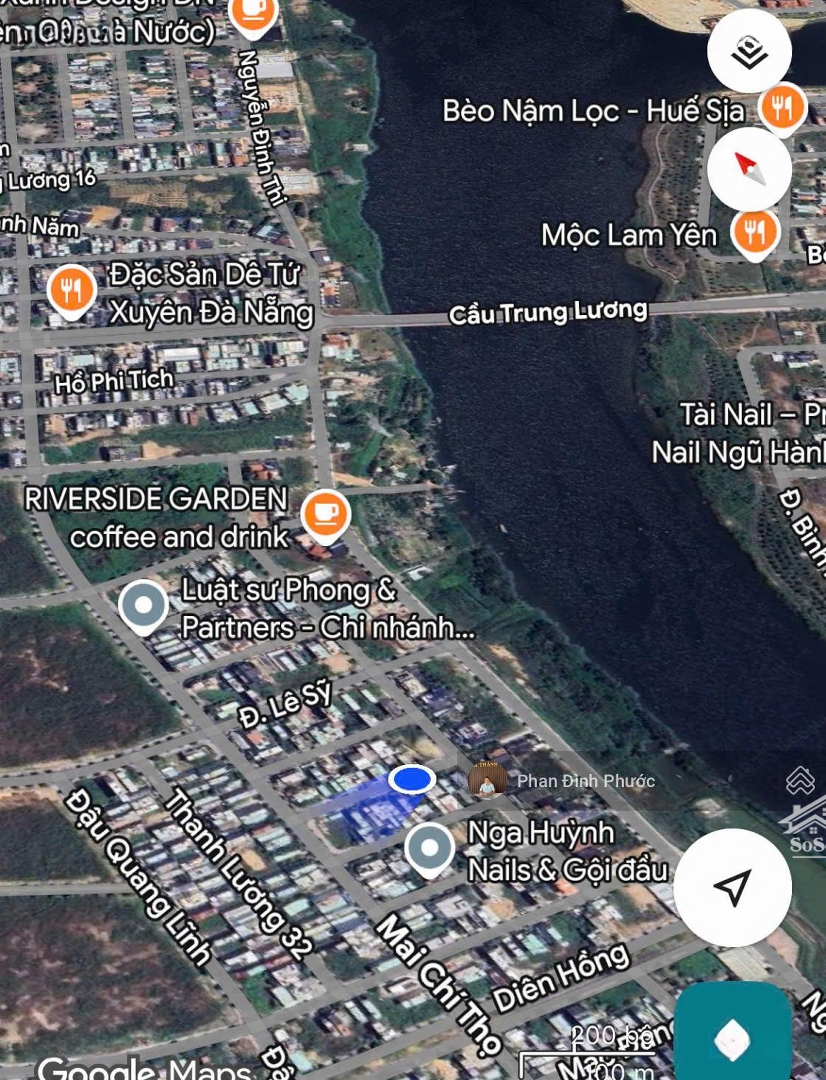826x1080 pixels.
Task: Select the Mộc Lam Yên restaurant marker
Action: pos(755,232)
